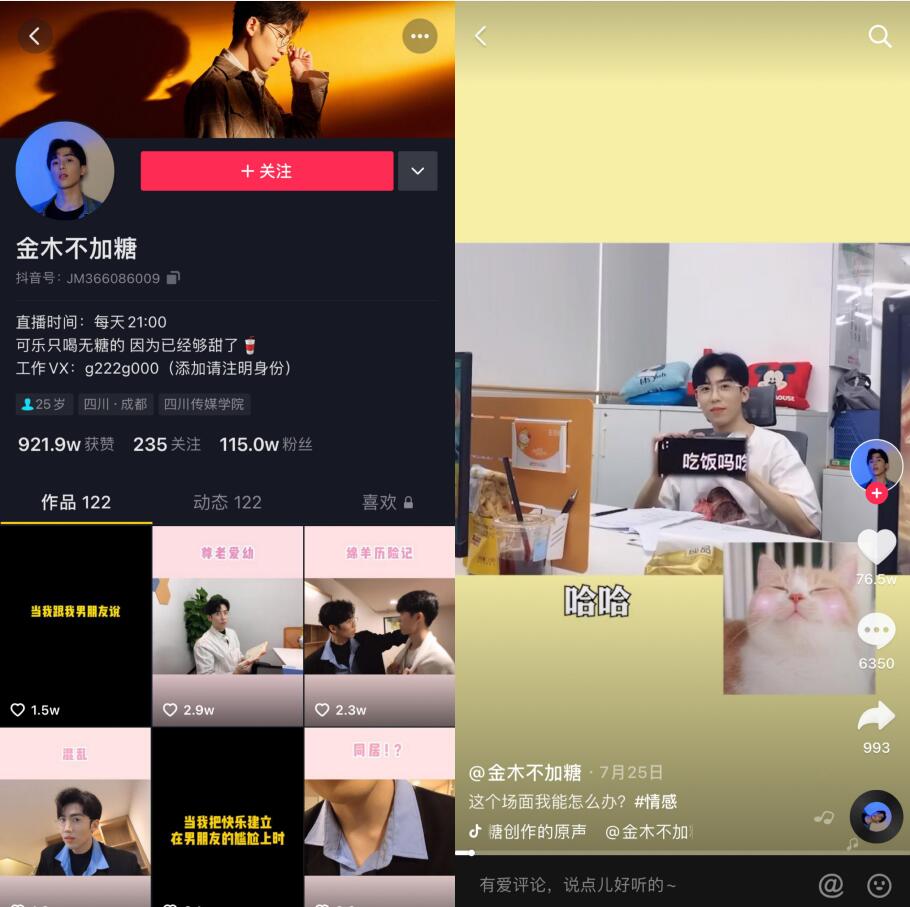Screen dimensions: 910x907
Task: Follow the creator via the avatar plus
Action: click(x=876, y=493)
